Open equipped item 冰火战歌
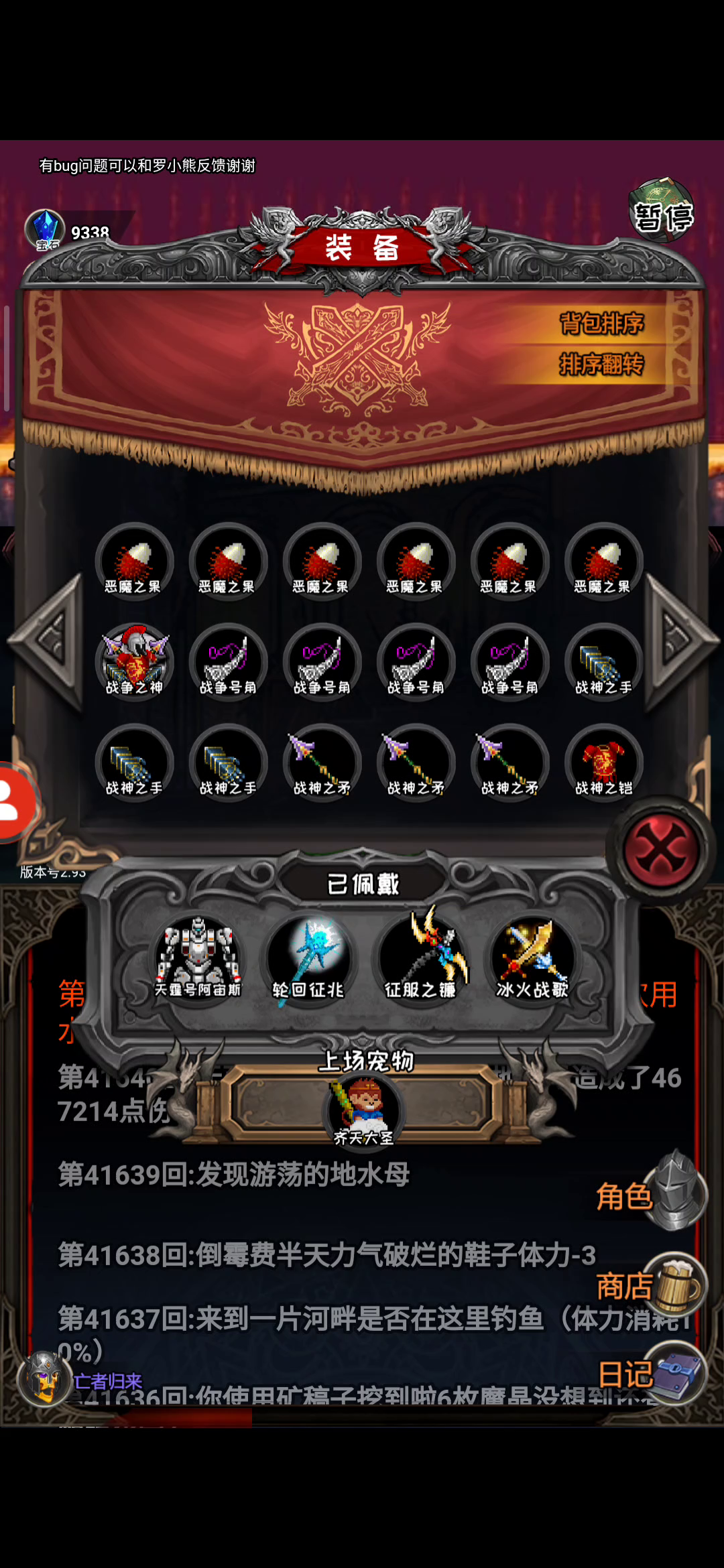This screenshot has width=724, height=1568. point(532,959)
